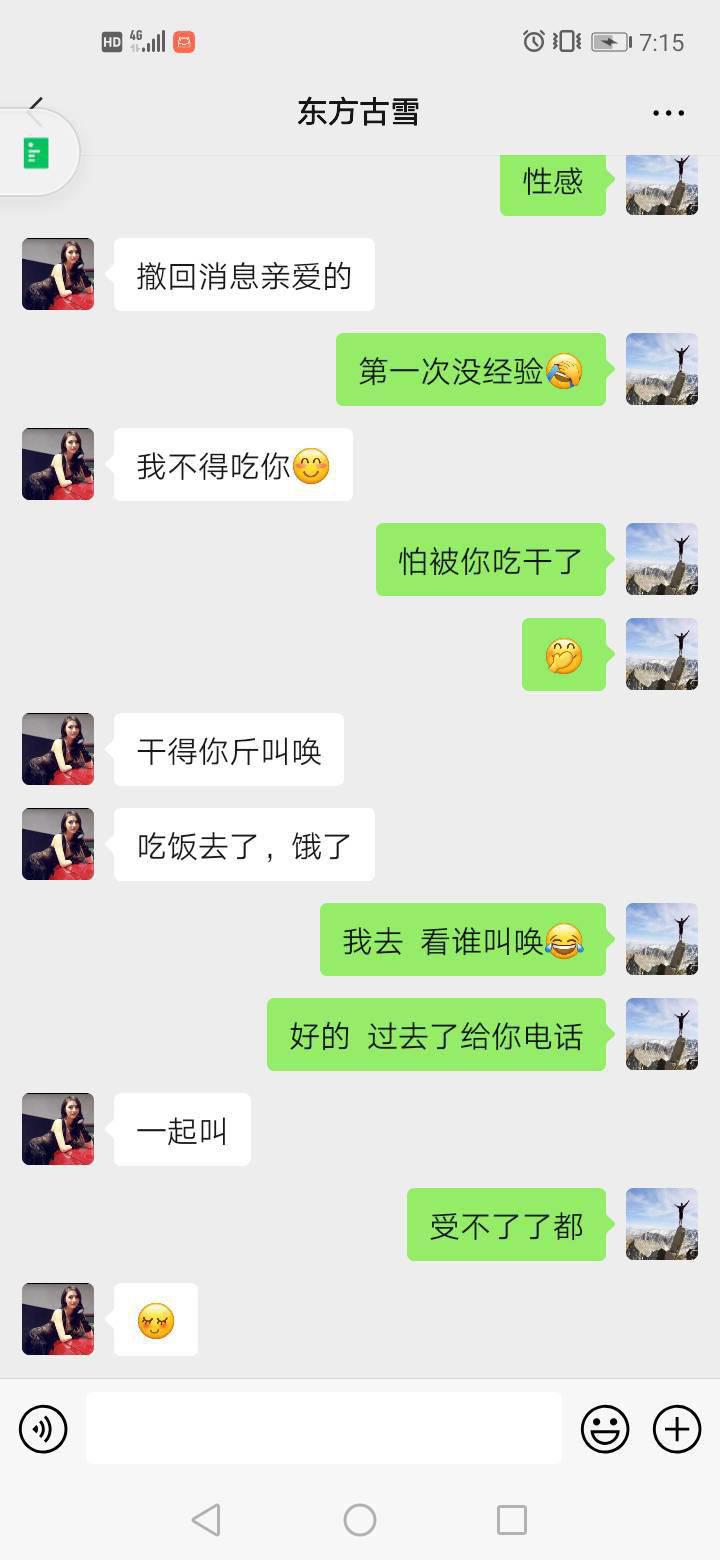This screenshot has height=1560, width=720.
Task: Tap the text input field to type a message
Action: 323,1428
